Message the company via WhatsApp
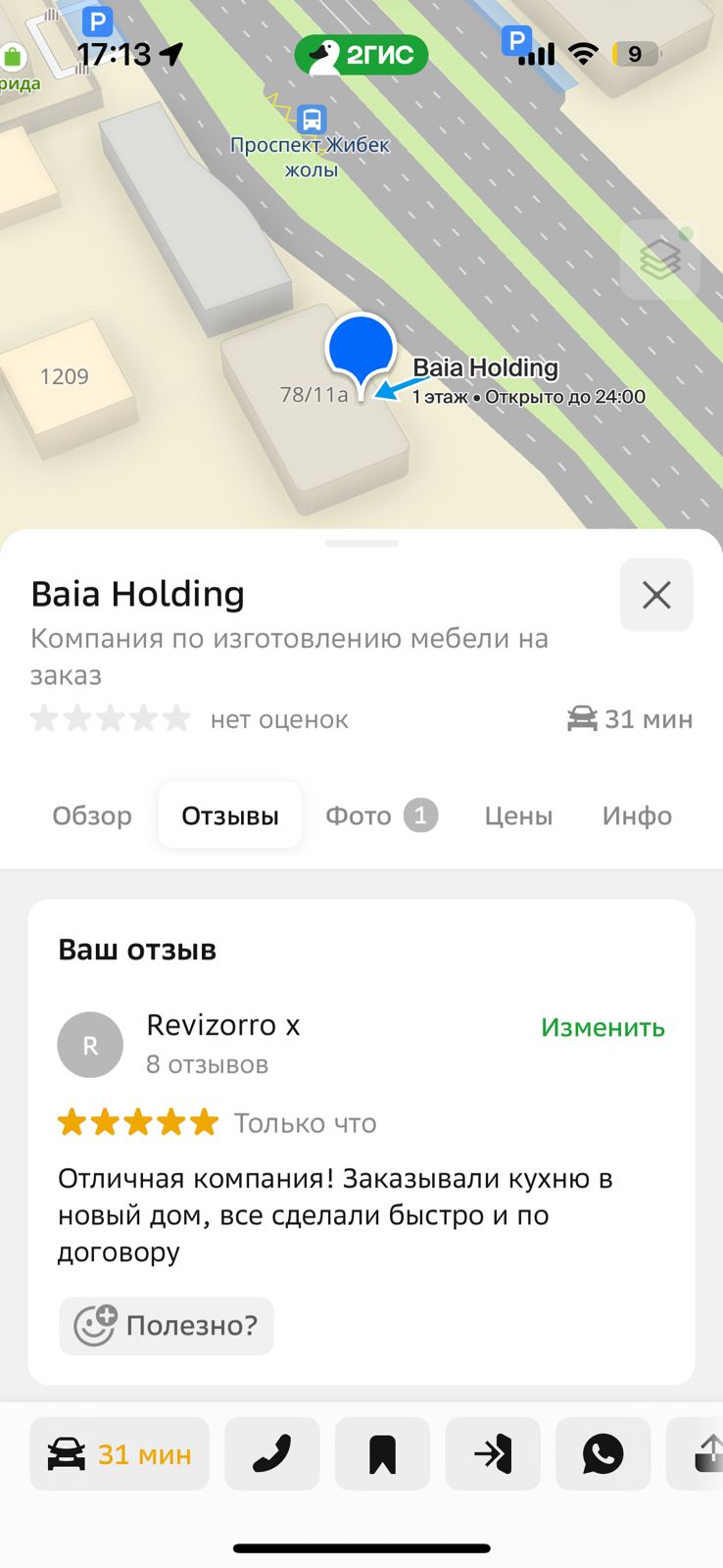Image resolution: width=723 pixels, height=1568 pixels. [x=602, y=1454]
